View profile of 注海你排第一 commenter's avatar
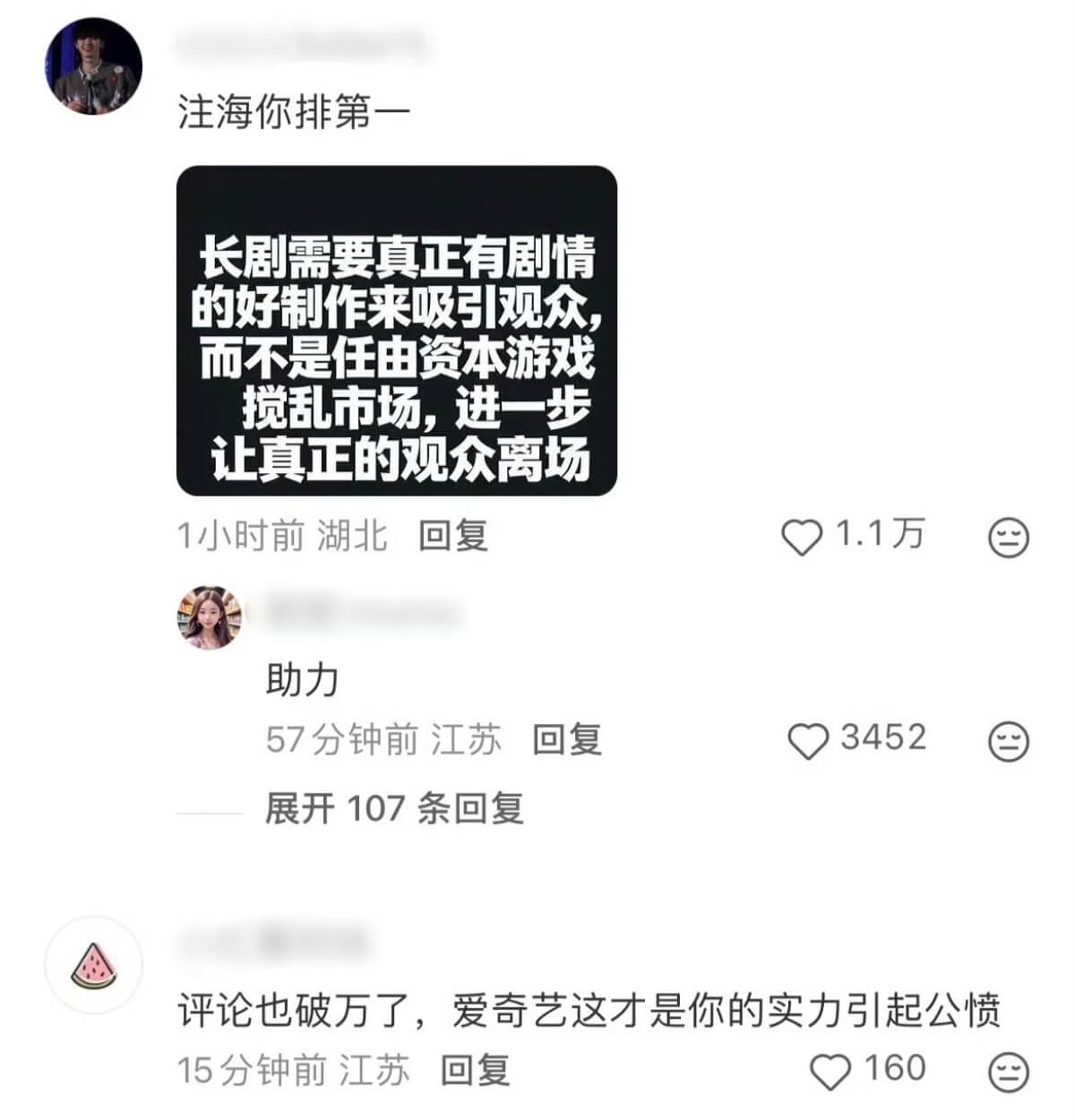 [x=93, y=65]
